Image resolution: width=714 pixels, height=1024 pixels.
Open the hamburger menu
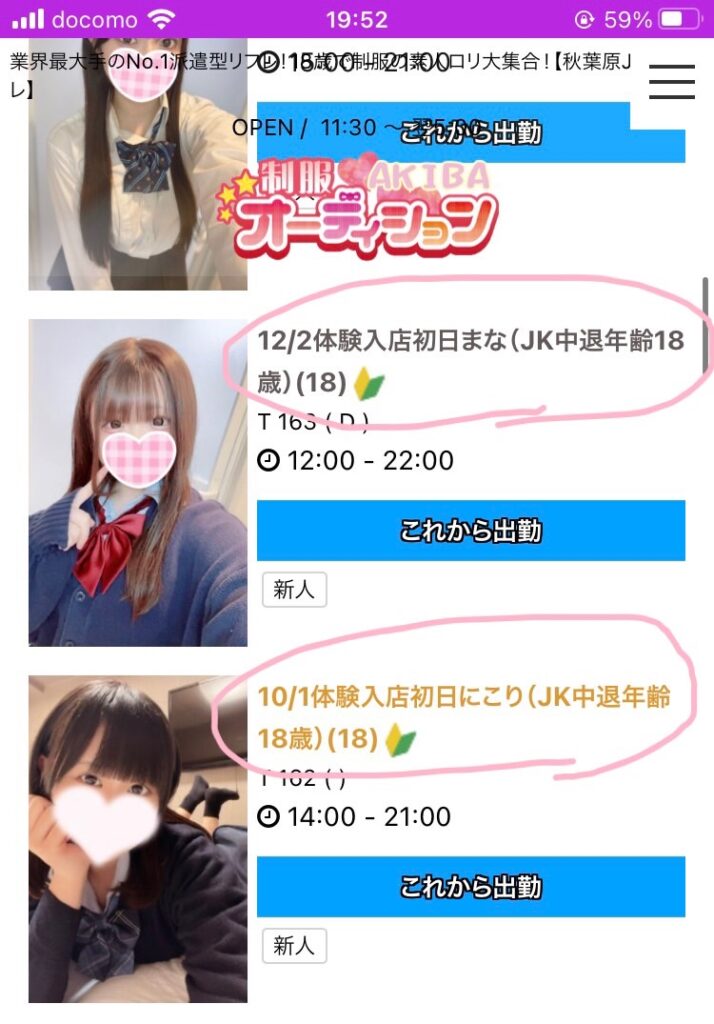671,80
